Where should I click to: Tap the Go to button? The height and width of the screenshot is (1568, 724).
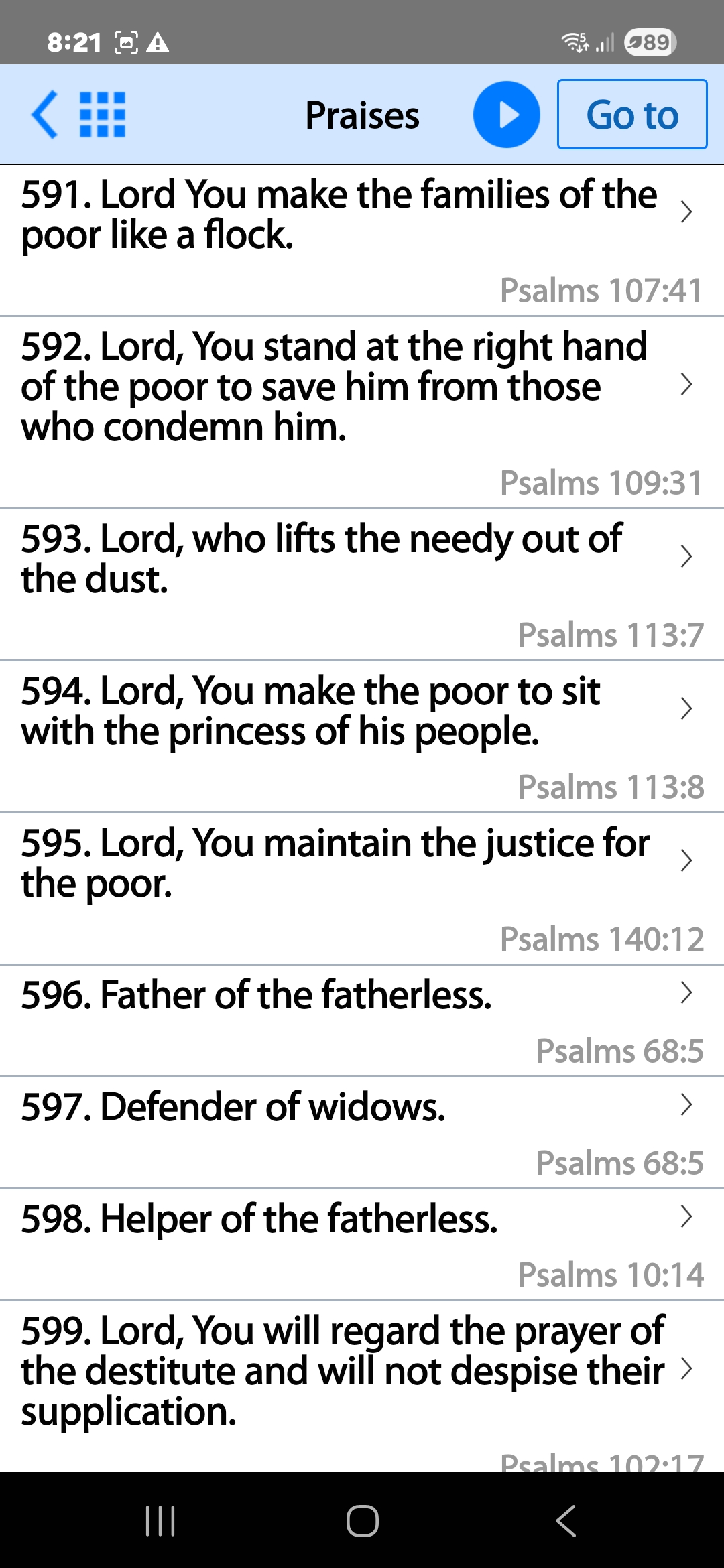(x=631, y=115)
